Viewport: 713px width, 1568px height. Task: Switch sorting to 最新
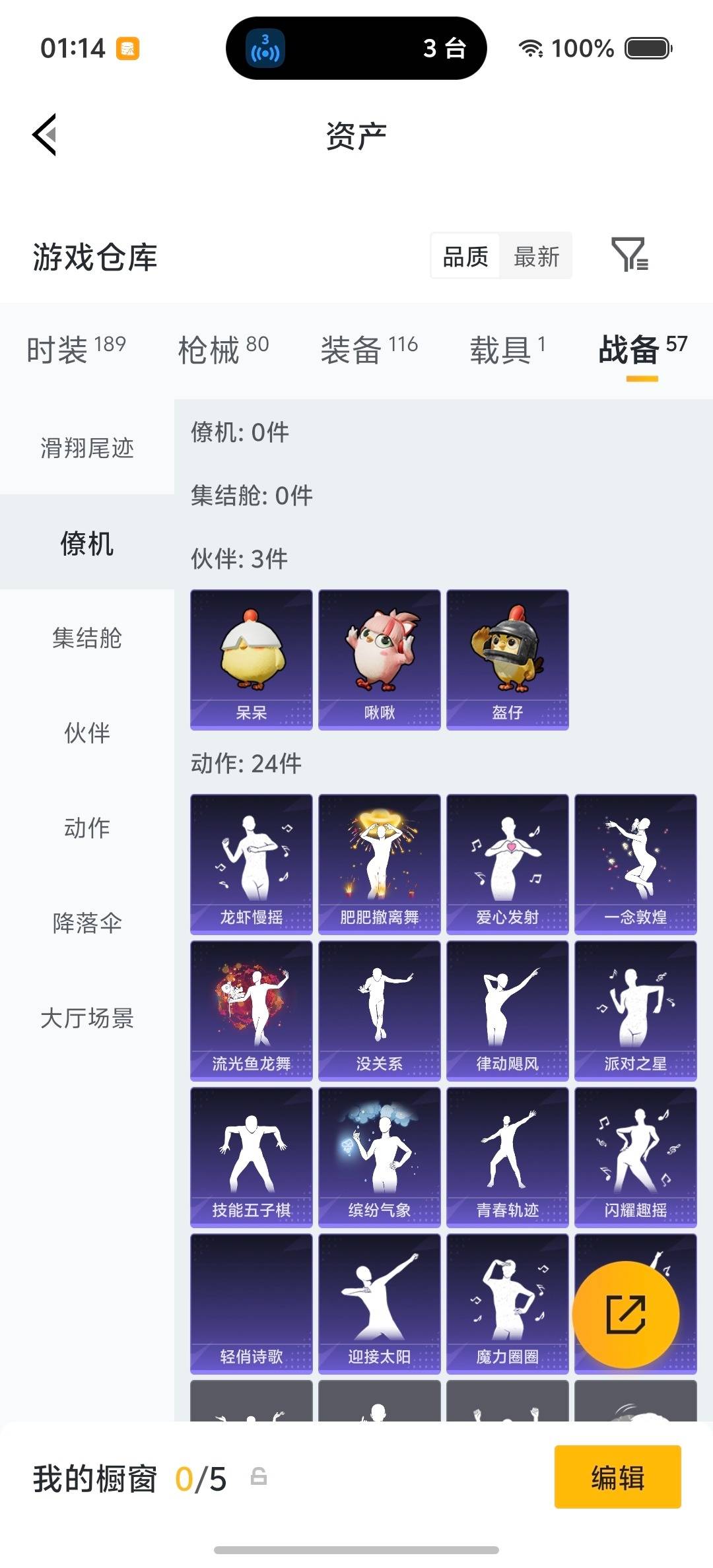click(536, 256)
